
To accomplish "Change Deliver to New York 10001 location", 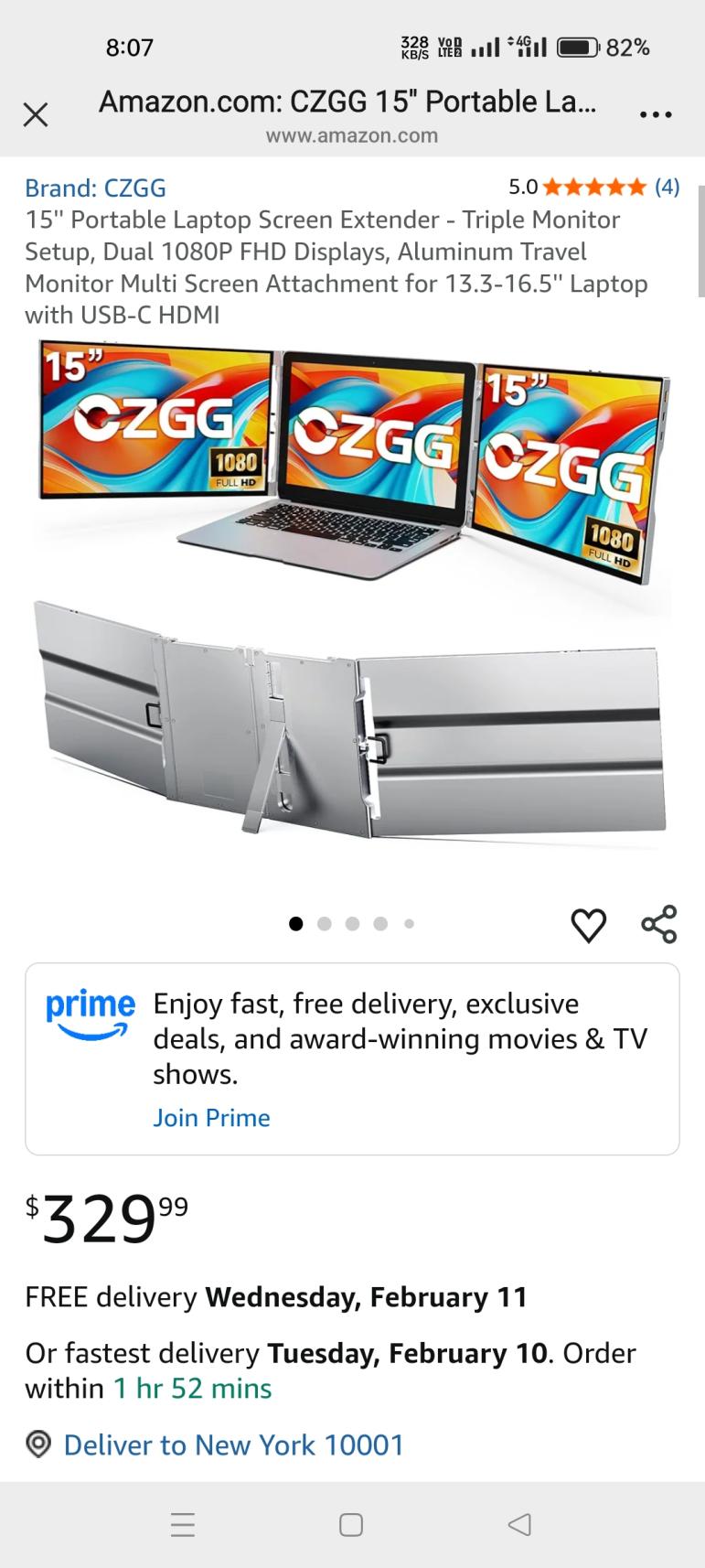I will (x=233, y=1444).
